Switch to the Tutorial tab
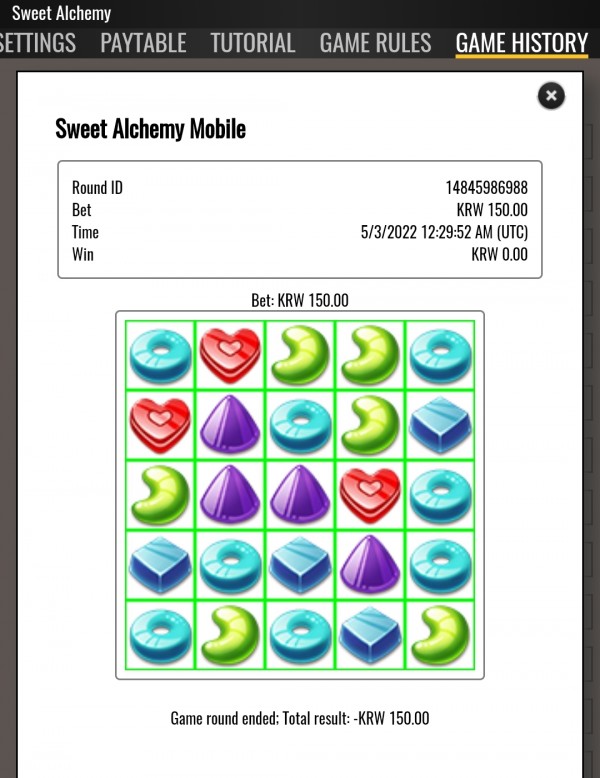 coord(252,43)
